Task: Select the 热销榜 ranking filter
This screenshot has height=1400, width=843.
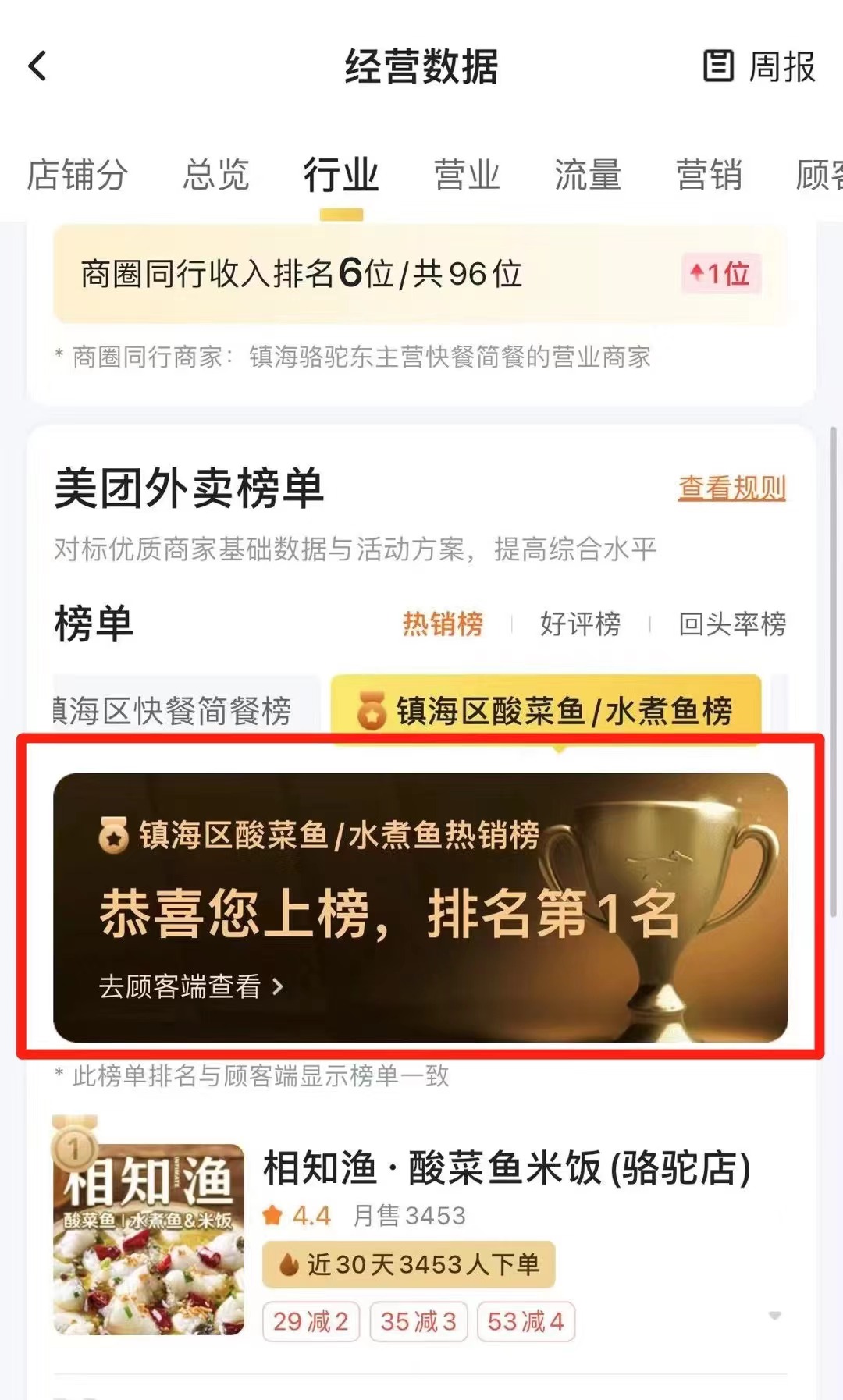Action: click(x=443, y=624)
